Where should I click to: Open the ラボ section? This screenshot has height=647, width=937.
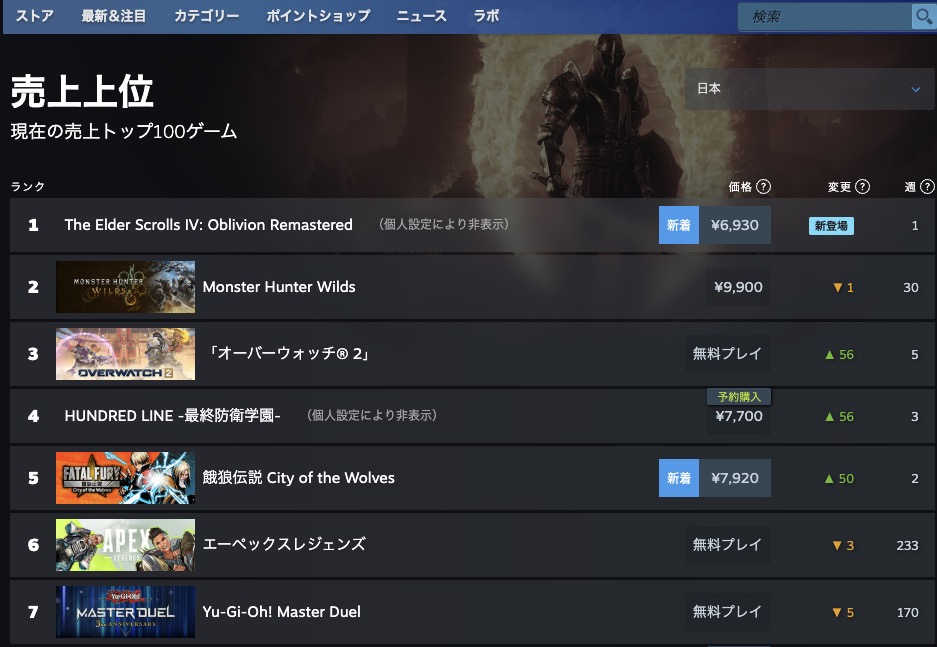486,16
